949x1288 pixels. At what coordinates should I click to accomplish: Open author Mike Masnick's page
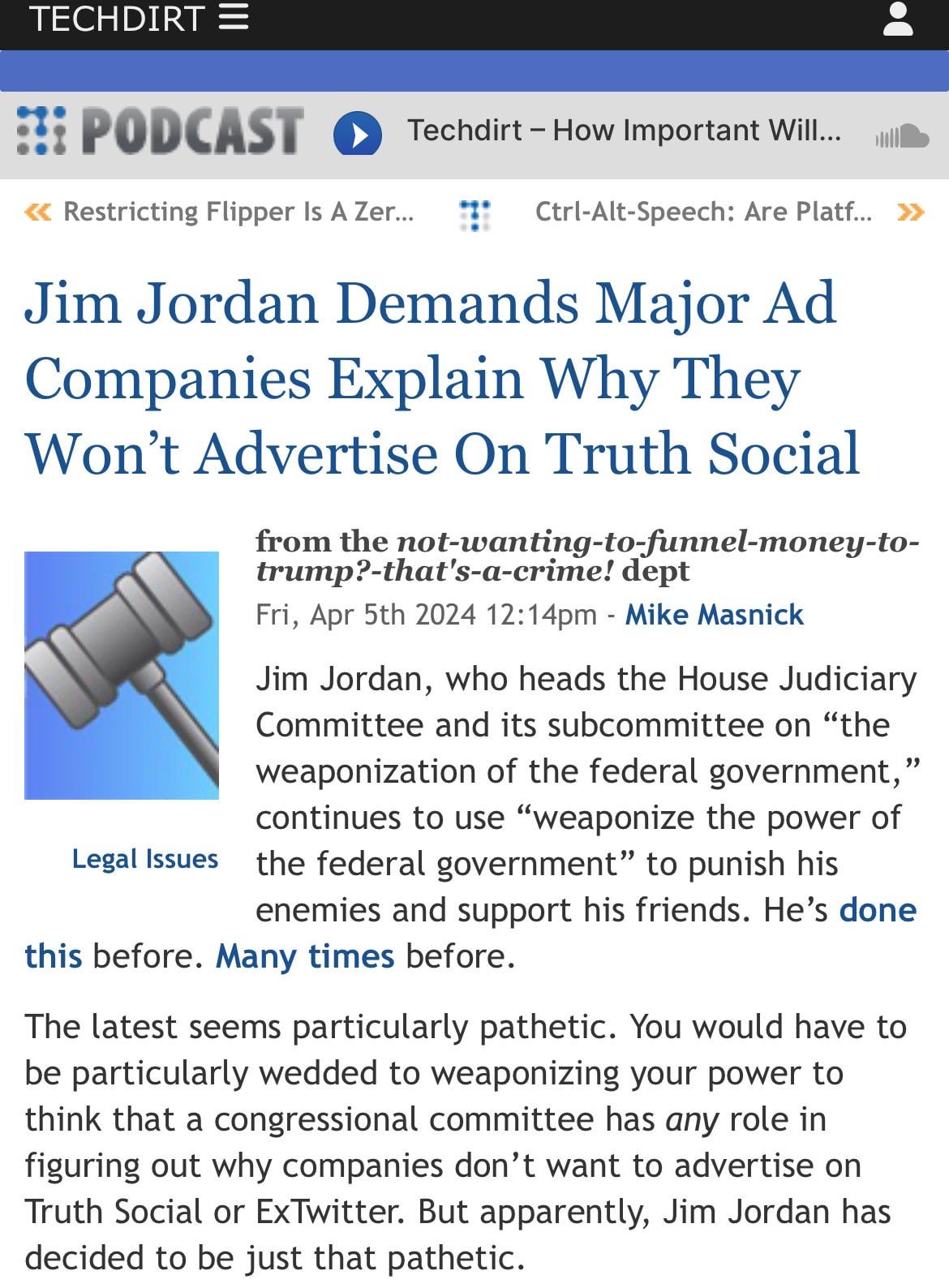[x=714, y=615]
